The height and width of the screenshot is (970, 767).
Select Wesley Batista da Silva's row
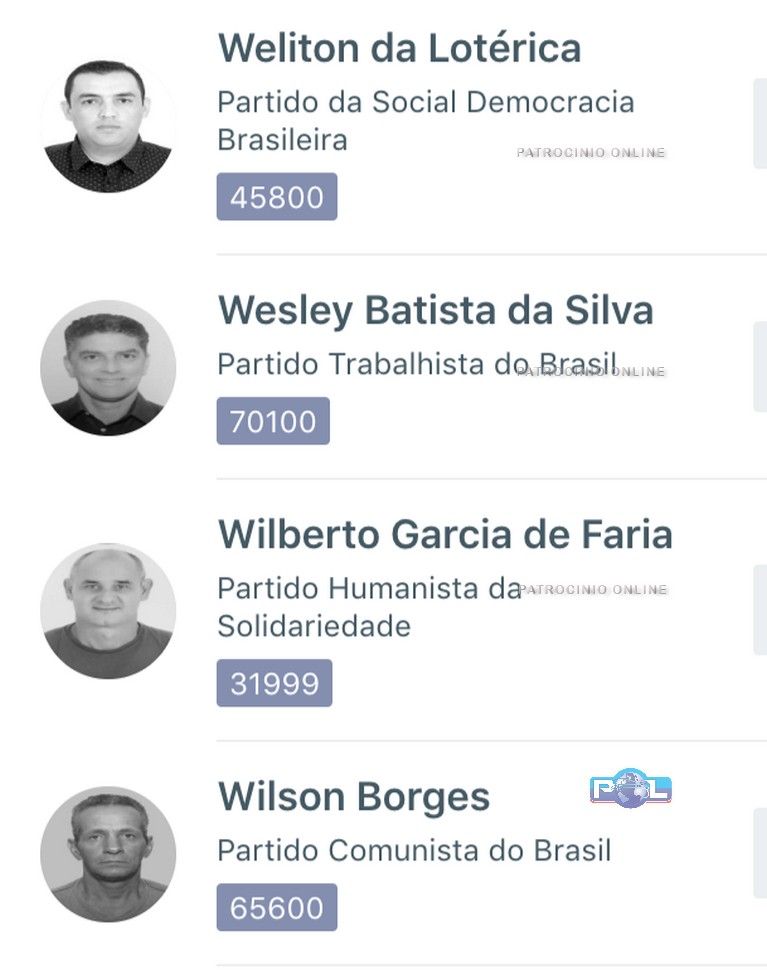coord(435,310)
